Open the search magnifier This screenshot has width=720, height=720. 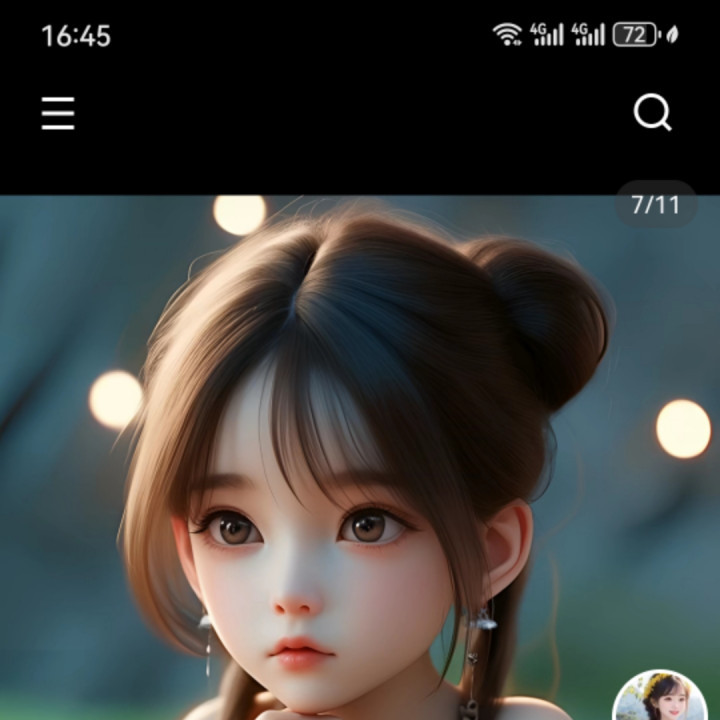click(x=652, y=113)
